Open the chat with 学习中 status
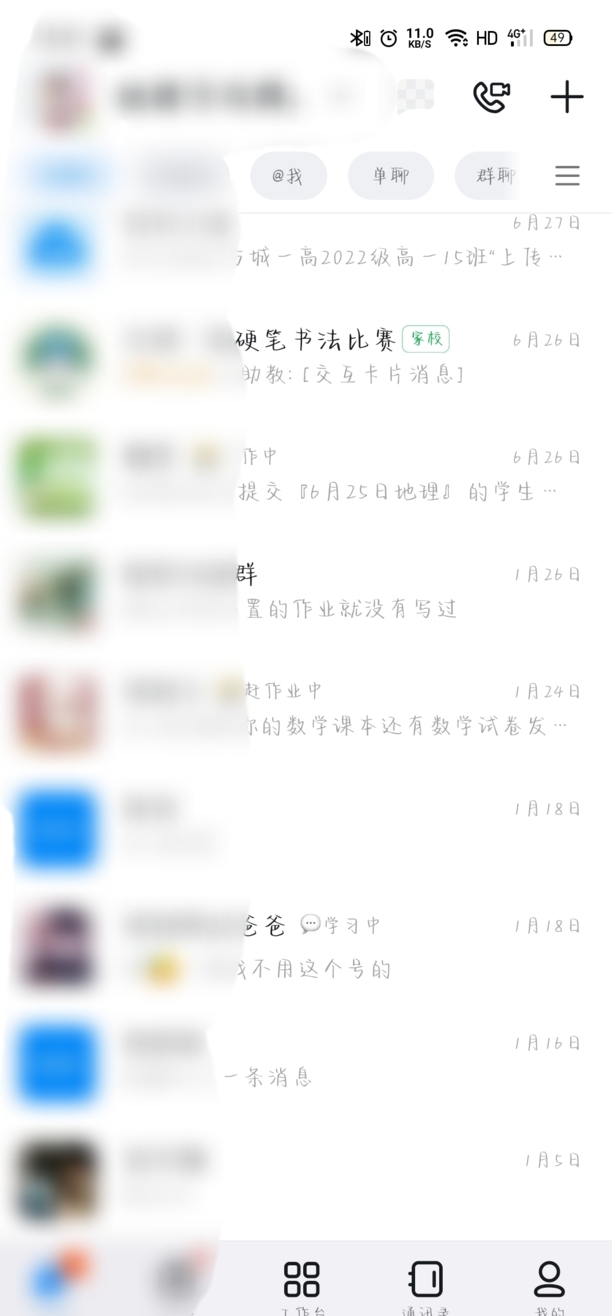This screenshot has width=612, height=1316. 400,945
